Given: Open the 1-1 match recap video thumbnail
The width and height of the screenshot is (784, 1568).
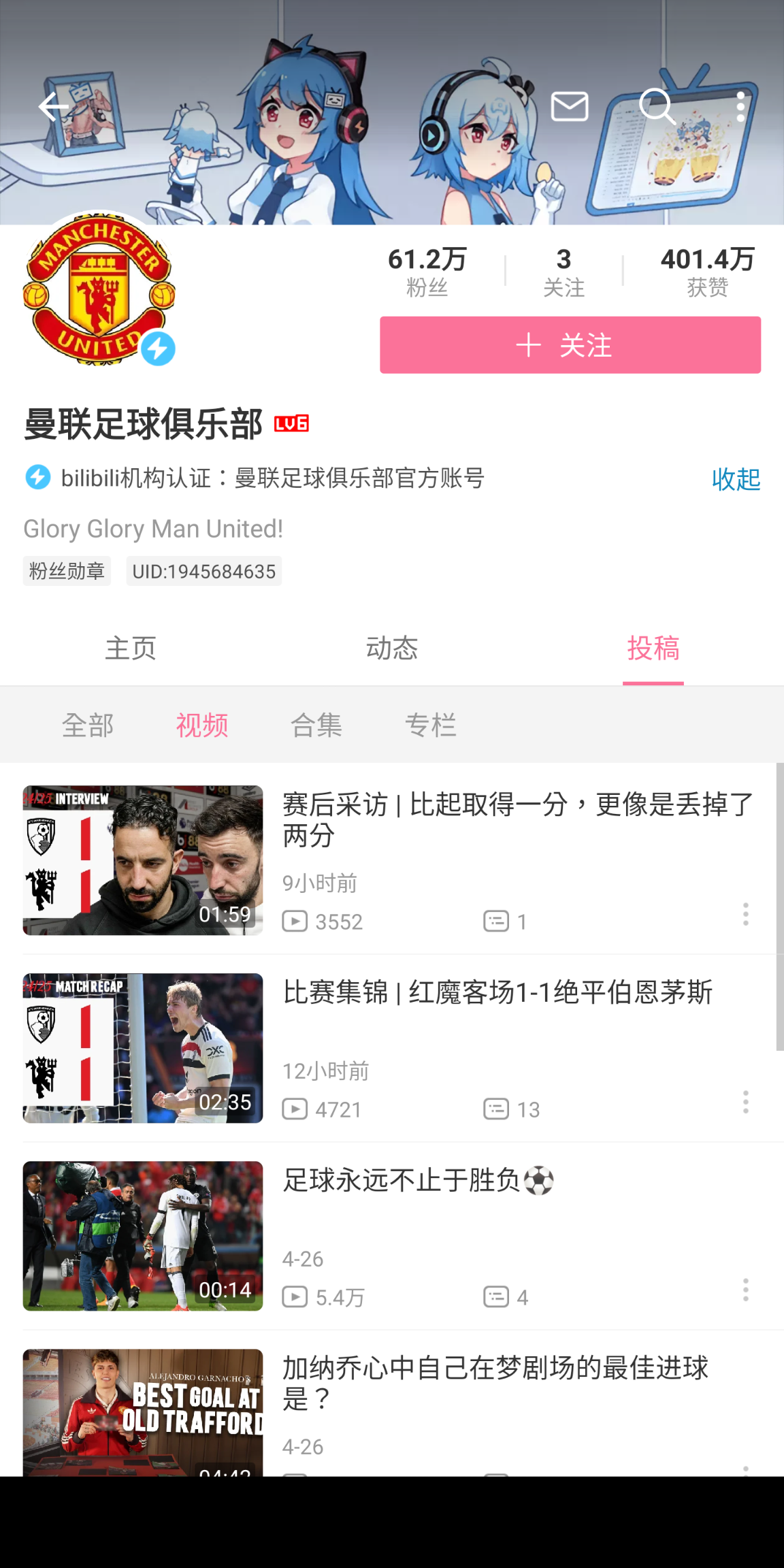Looking at the screenshot, I should click(142, 1049).
